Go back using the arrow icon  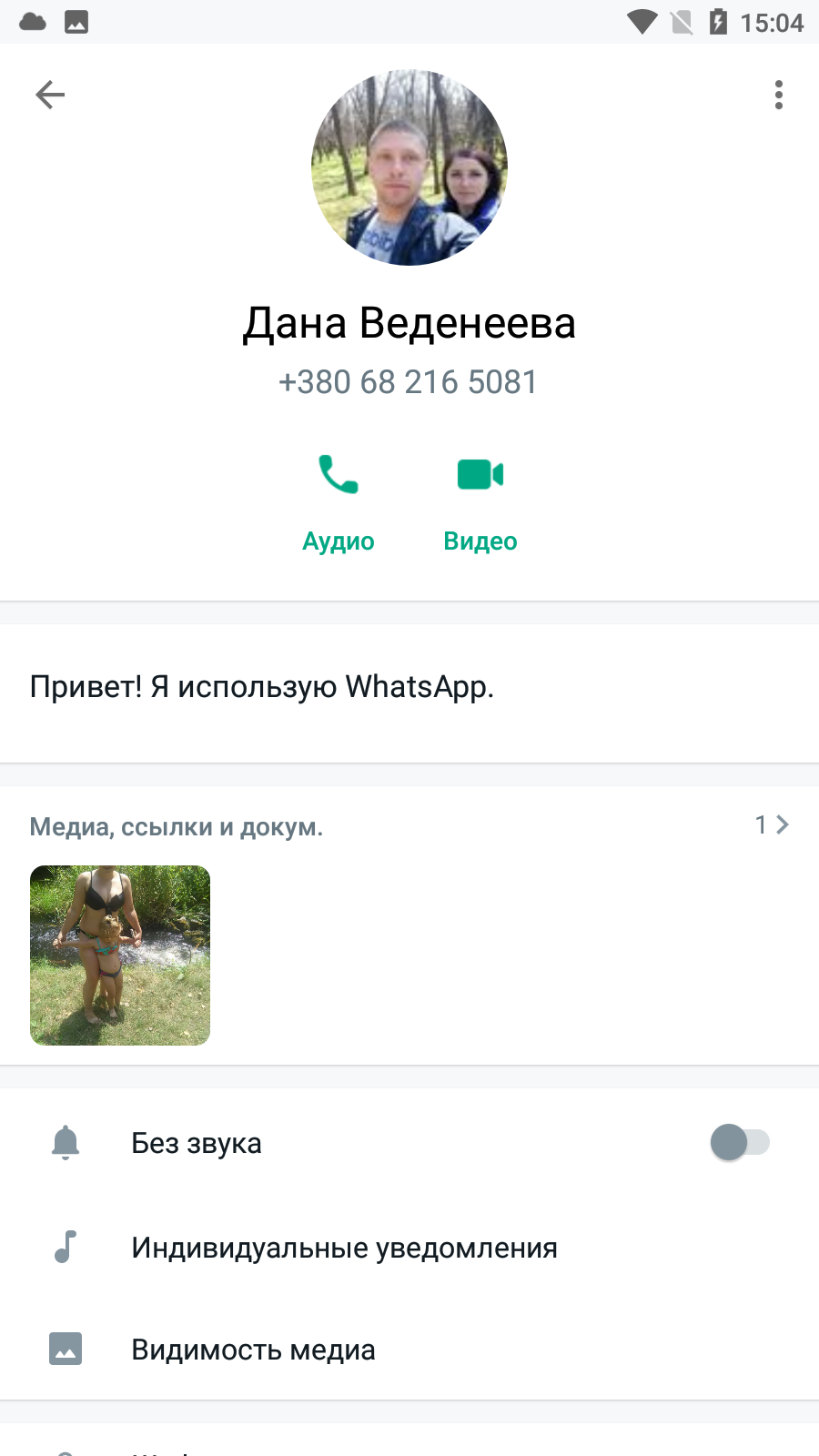coord(50,95)
